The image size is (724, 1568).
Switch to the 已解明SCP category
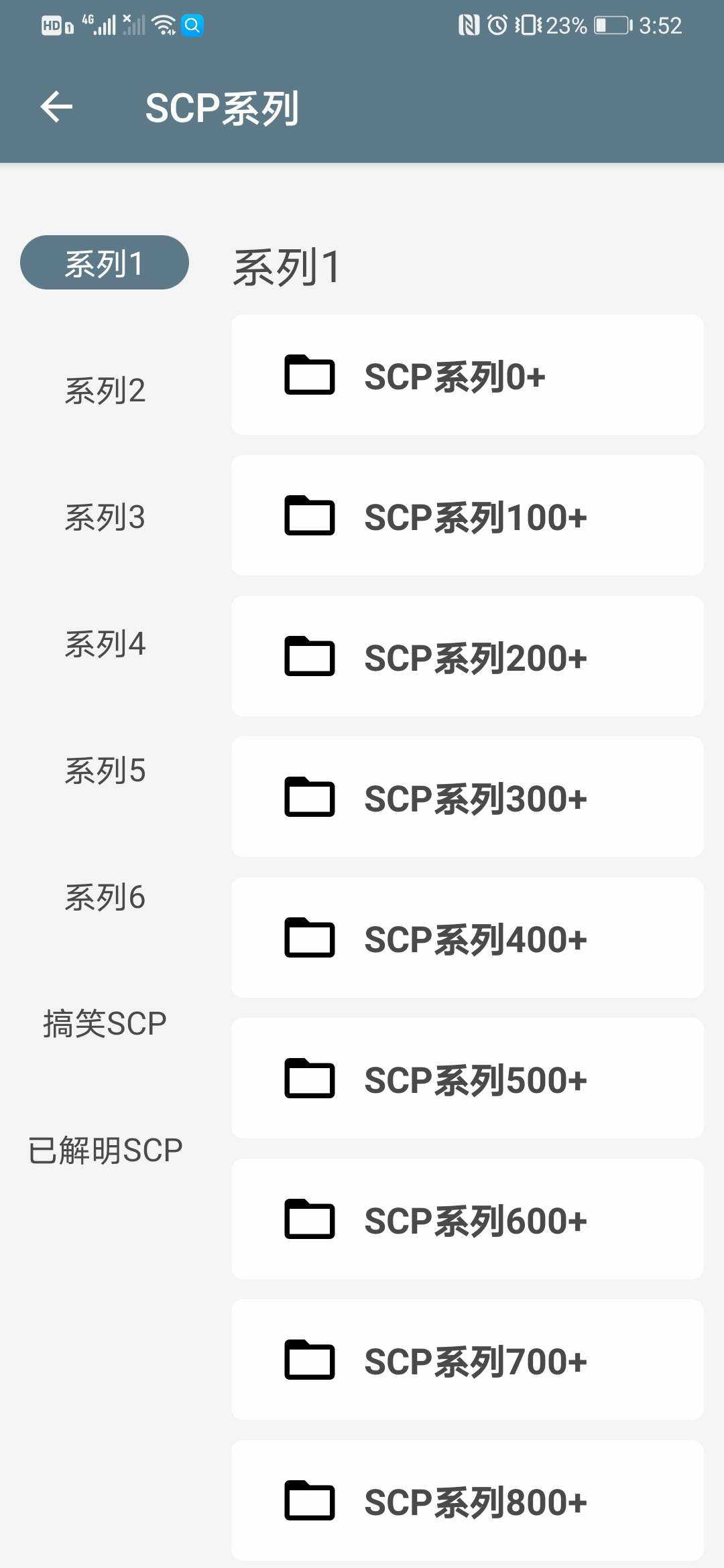tap(105, 1151)
